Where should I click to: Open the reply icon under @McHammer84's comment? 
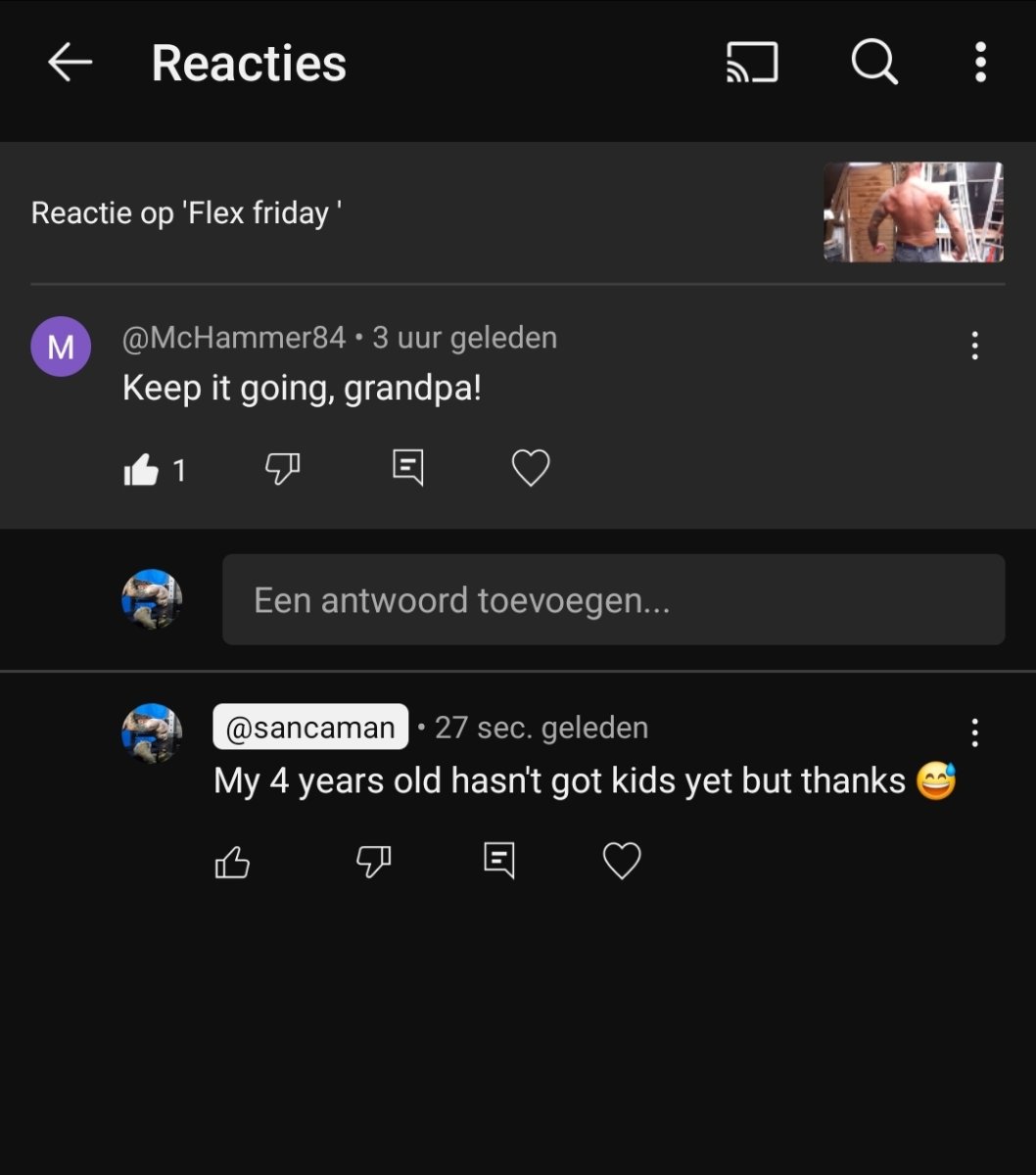[406, 469]
